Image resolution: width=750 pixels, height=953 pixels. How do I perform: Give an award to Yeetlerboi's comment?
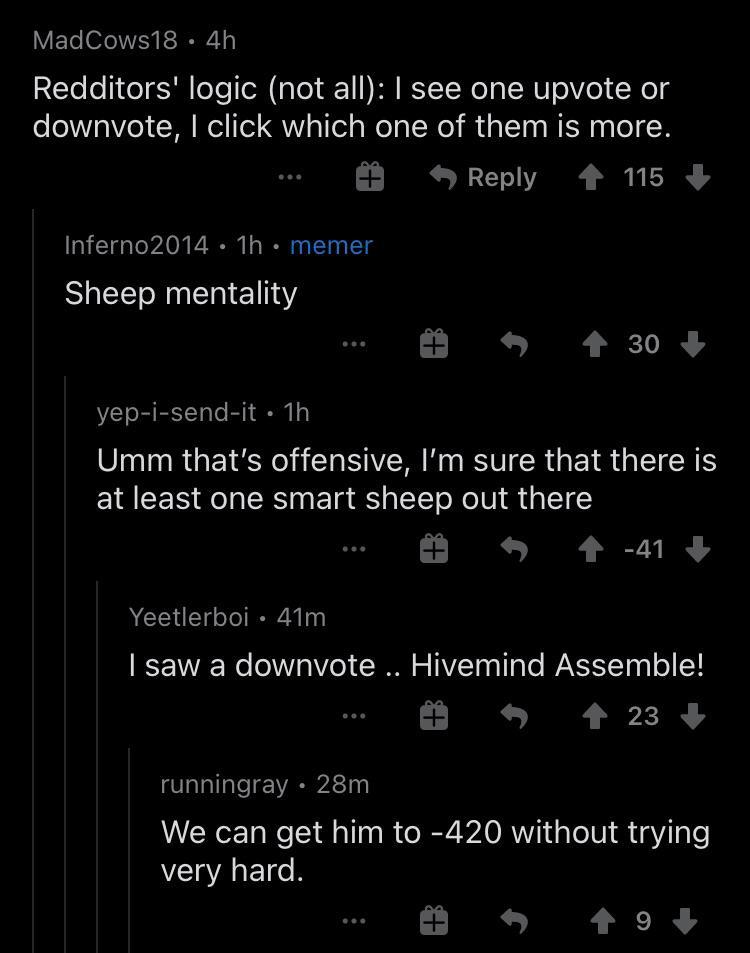[433, 716]
